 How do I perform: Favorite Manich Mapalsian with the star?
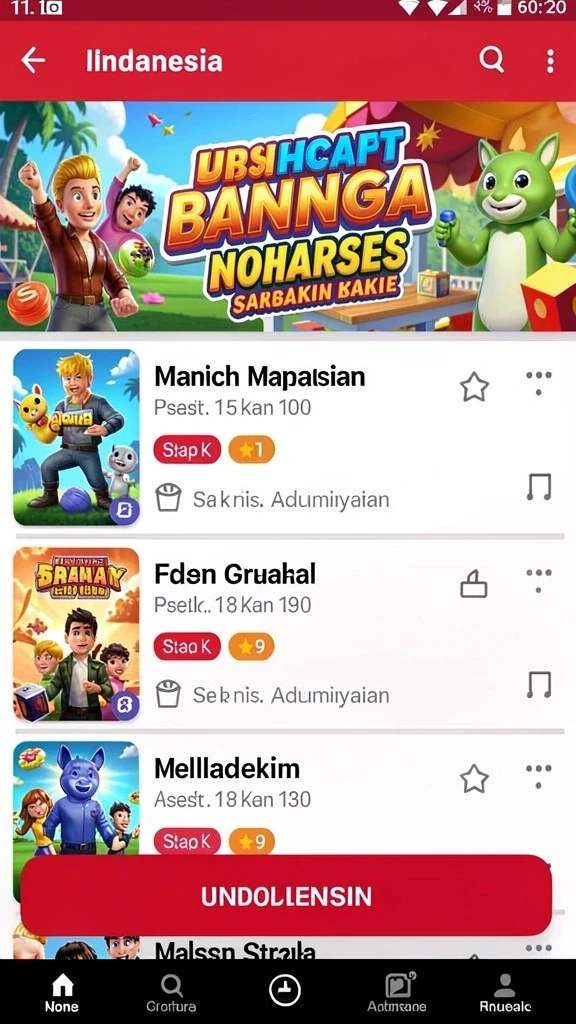click(x=474, y=387)
